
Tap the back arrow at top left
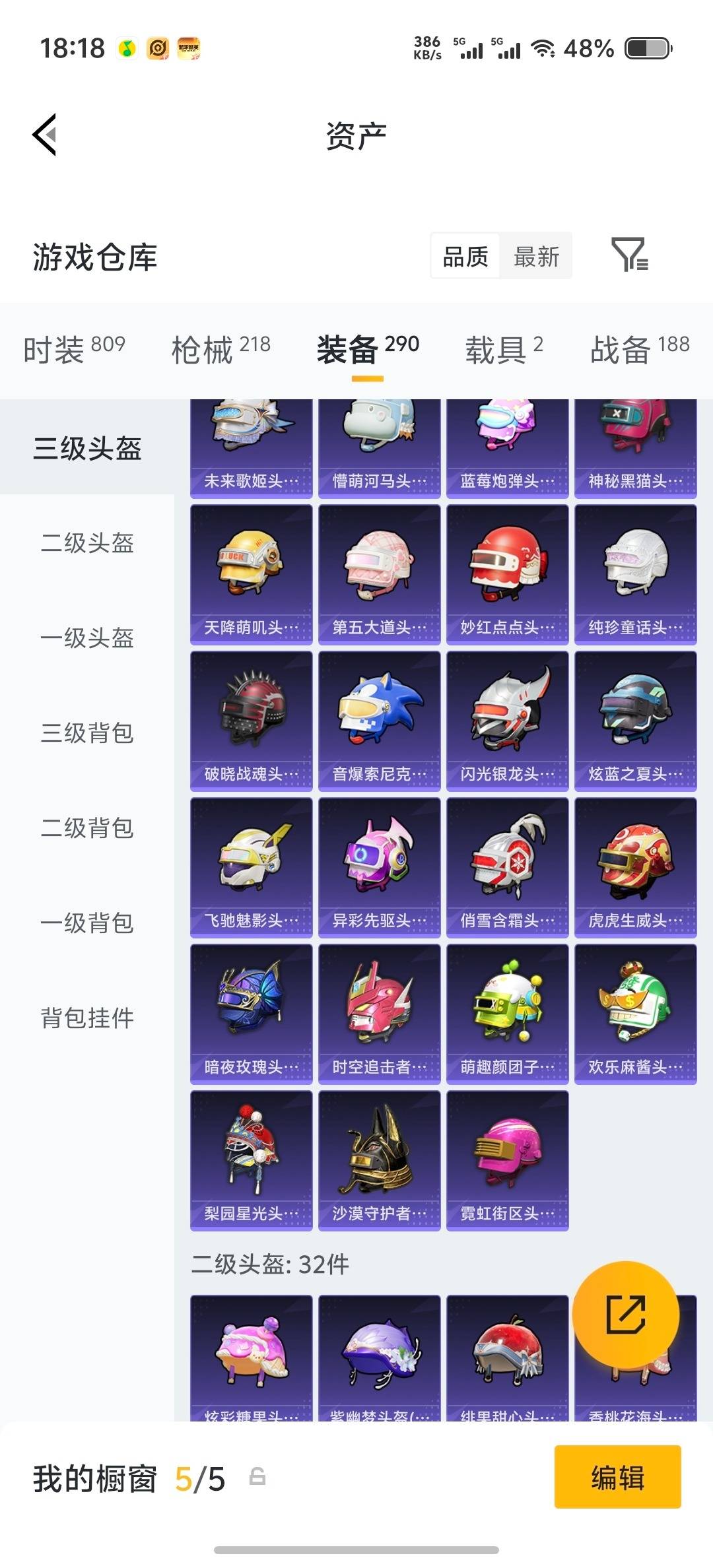pos(44,135)
